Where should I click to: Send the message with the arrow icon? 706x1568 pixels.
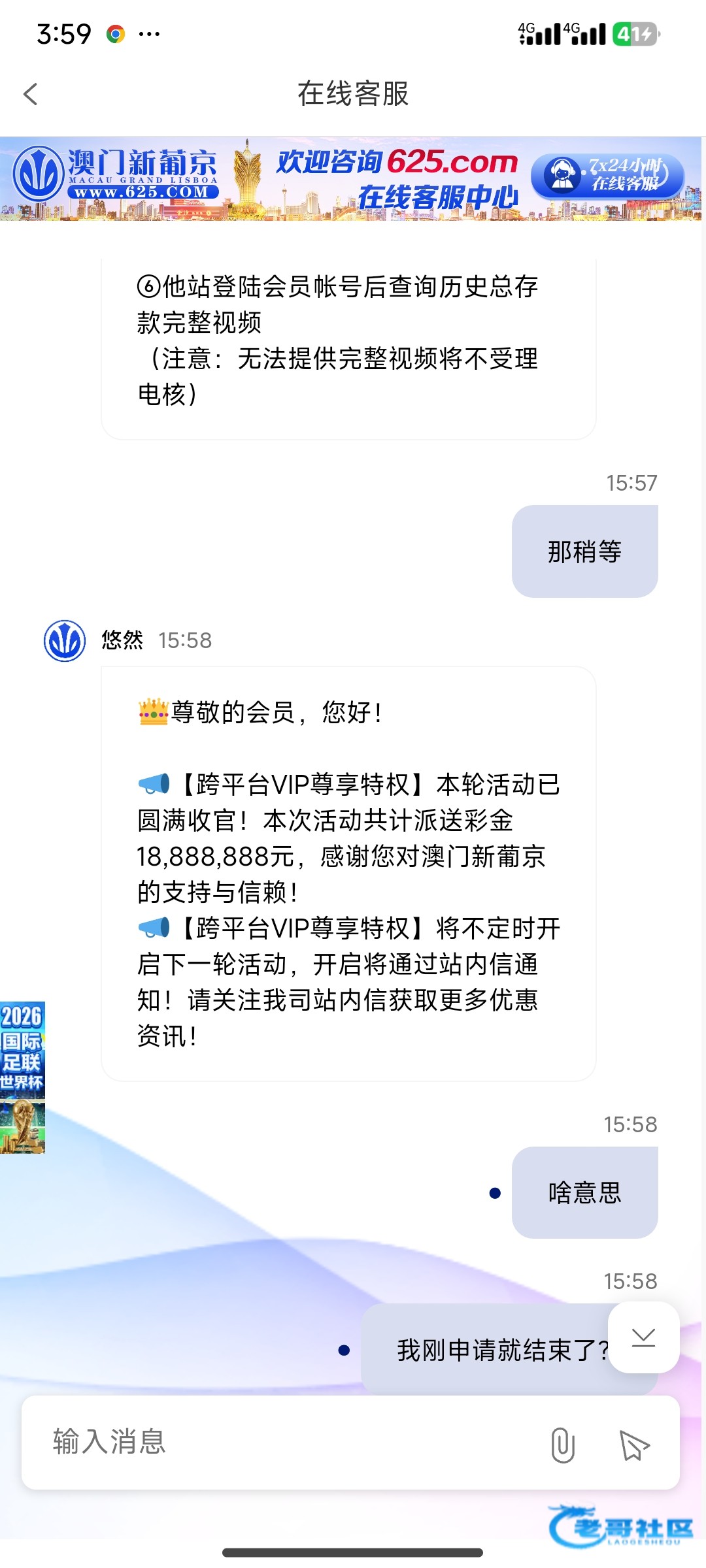point(634,1445)
